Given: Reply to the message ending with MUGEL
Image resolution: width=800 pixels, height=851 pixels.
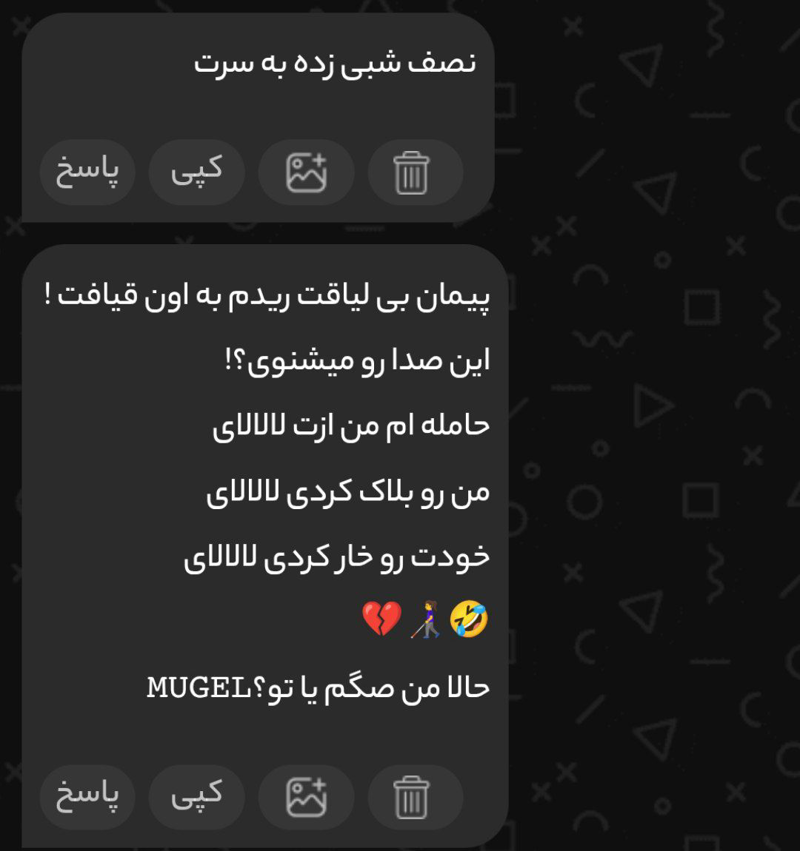Looking at the screenshot, I should (87, 797).
